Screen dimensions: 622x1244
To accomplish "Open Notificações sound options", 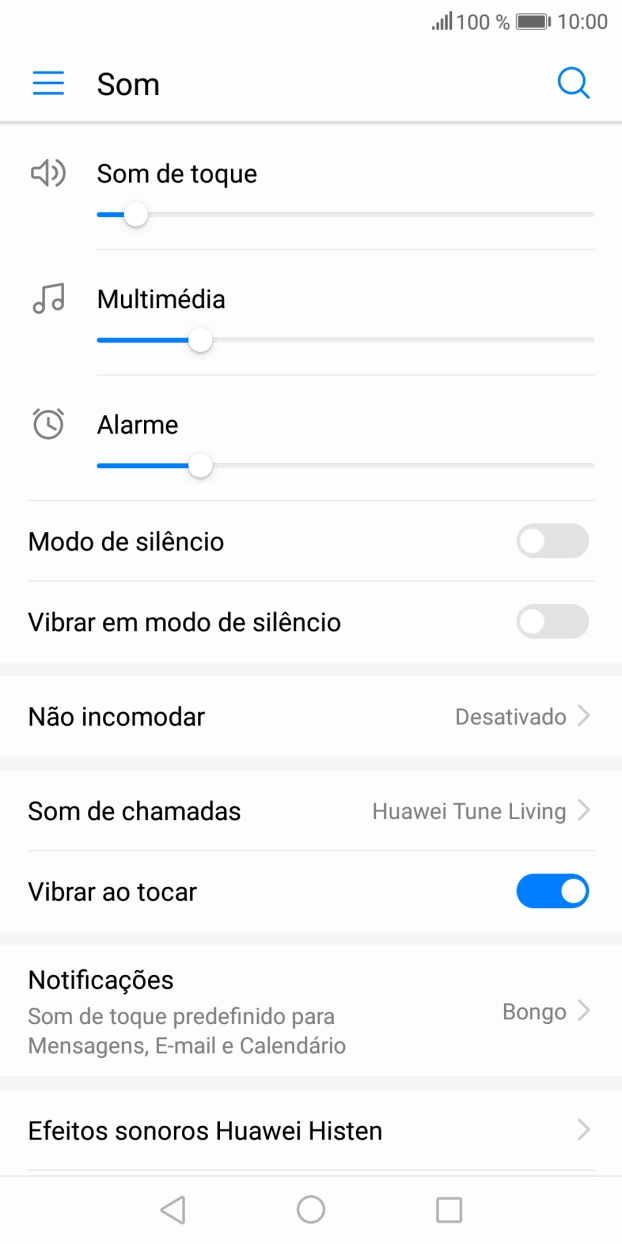I will pos(310,1012).
